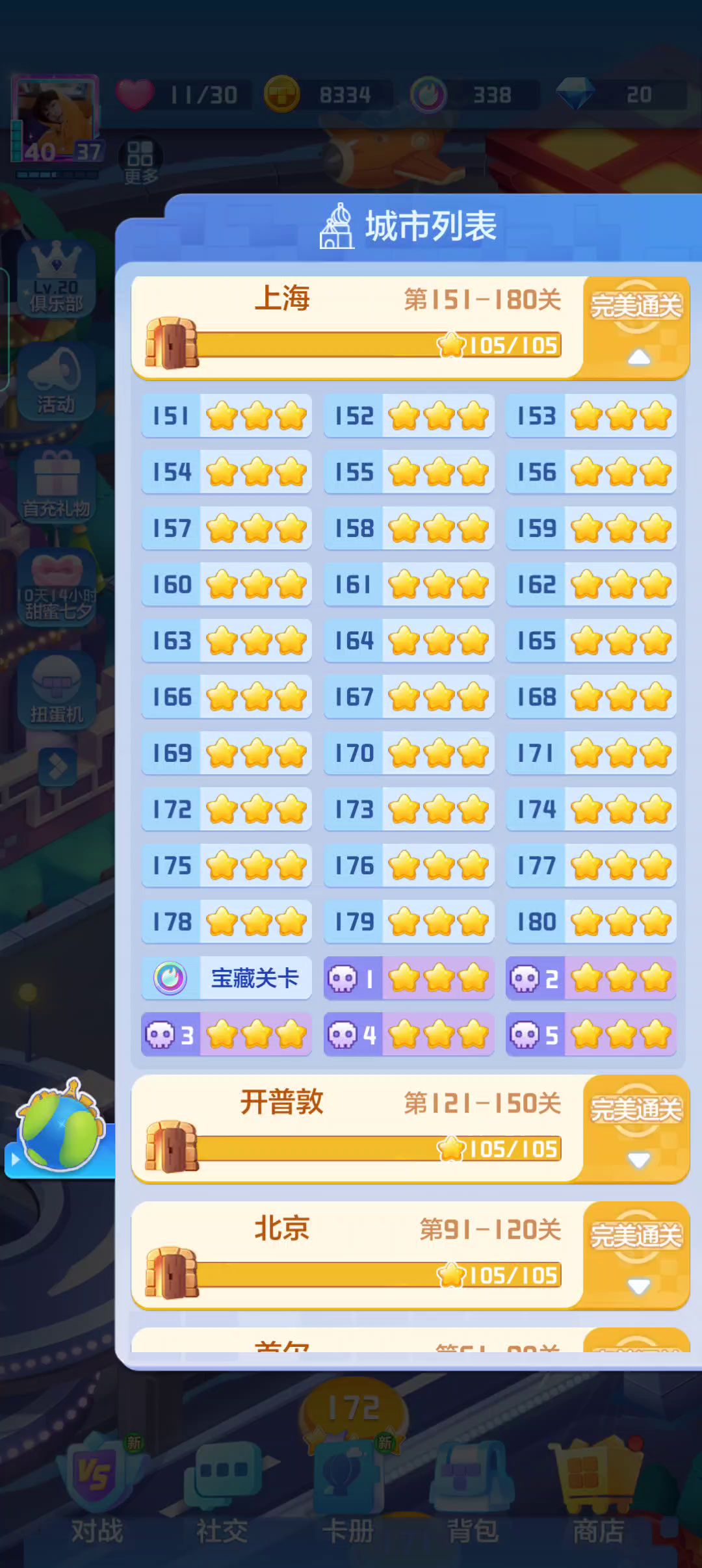Expand the 北京 city section
The width and height of the screenshot is (702, 1568).
click(x=638, y=1285)
